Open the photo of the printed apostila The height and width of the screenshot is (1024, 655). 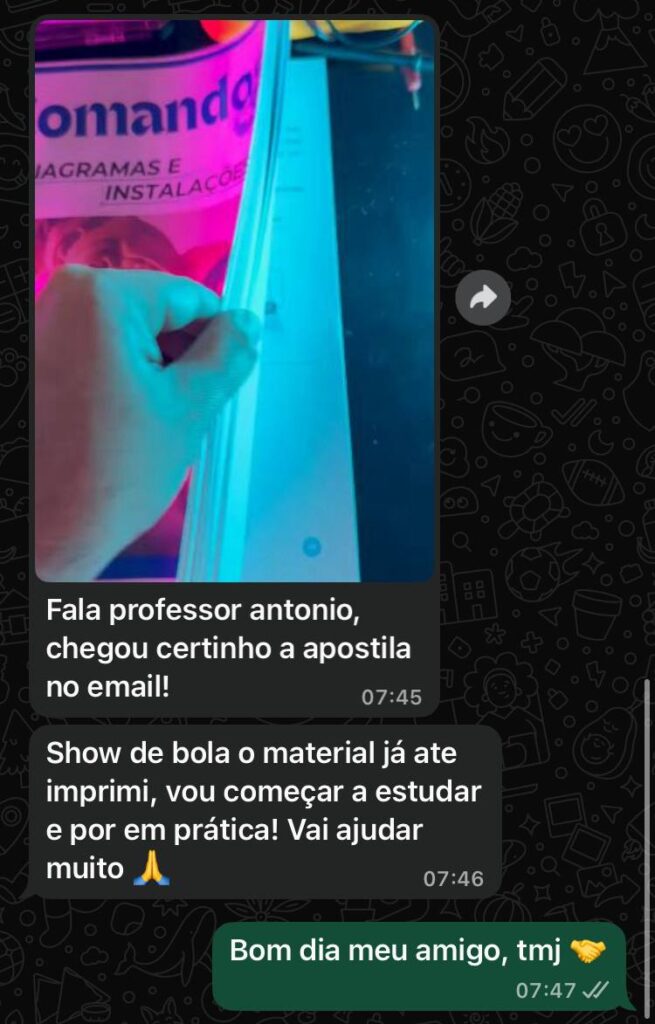(x=235, y=300)
